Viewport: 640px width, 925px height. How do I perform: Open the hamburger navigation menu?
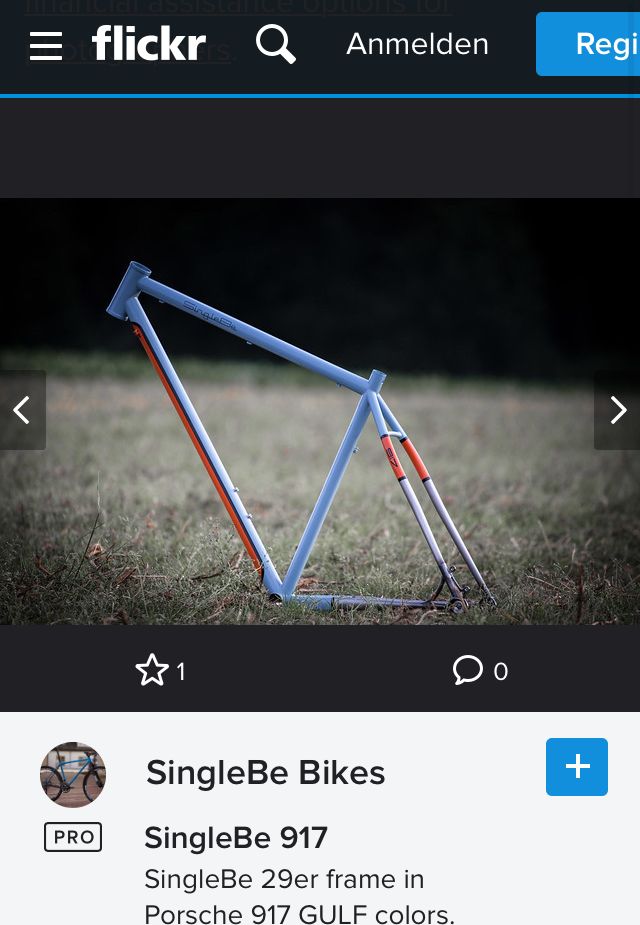[x=46, y=45]
